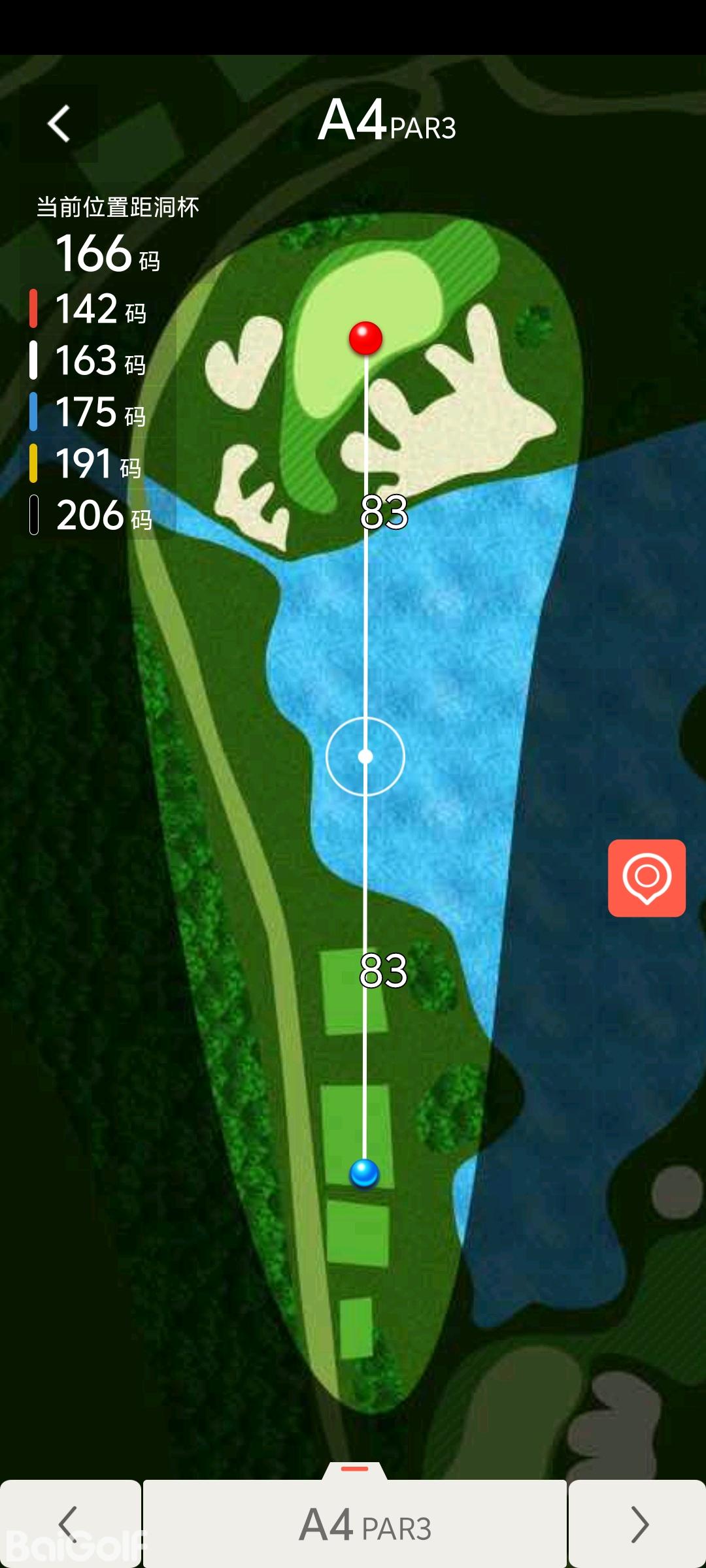Go back using the top-left arrow

[x=59, y=123]
